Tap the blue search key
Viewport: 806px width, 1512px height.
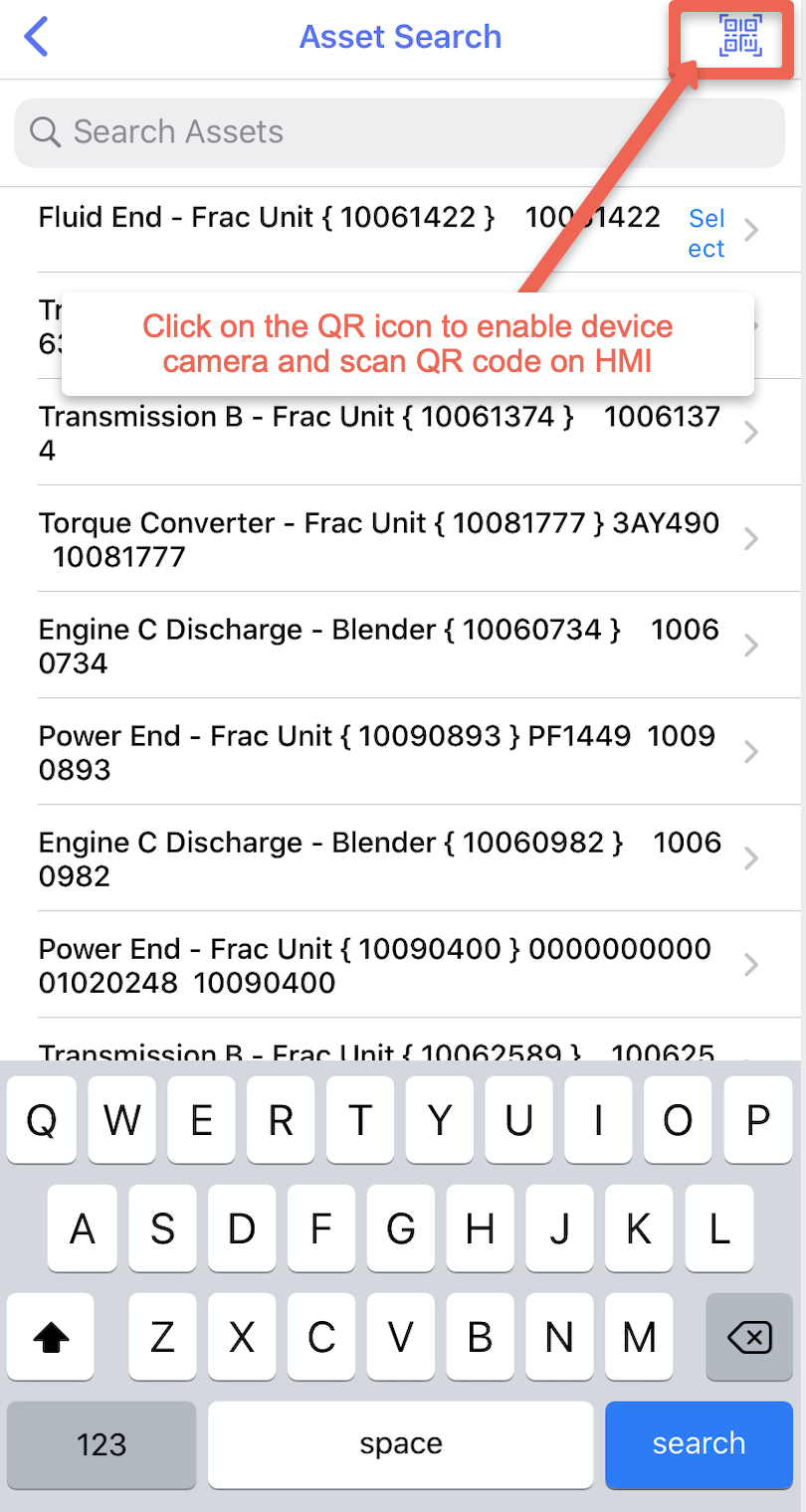tap(699, 1443)
